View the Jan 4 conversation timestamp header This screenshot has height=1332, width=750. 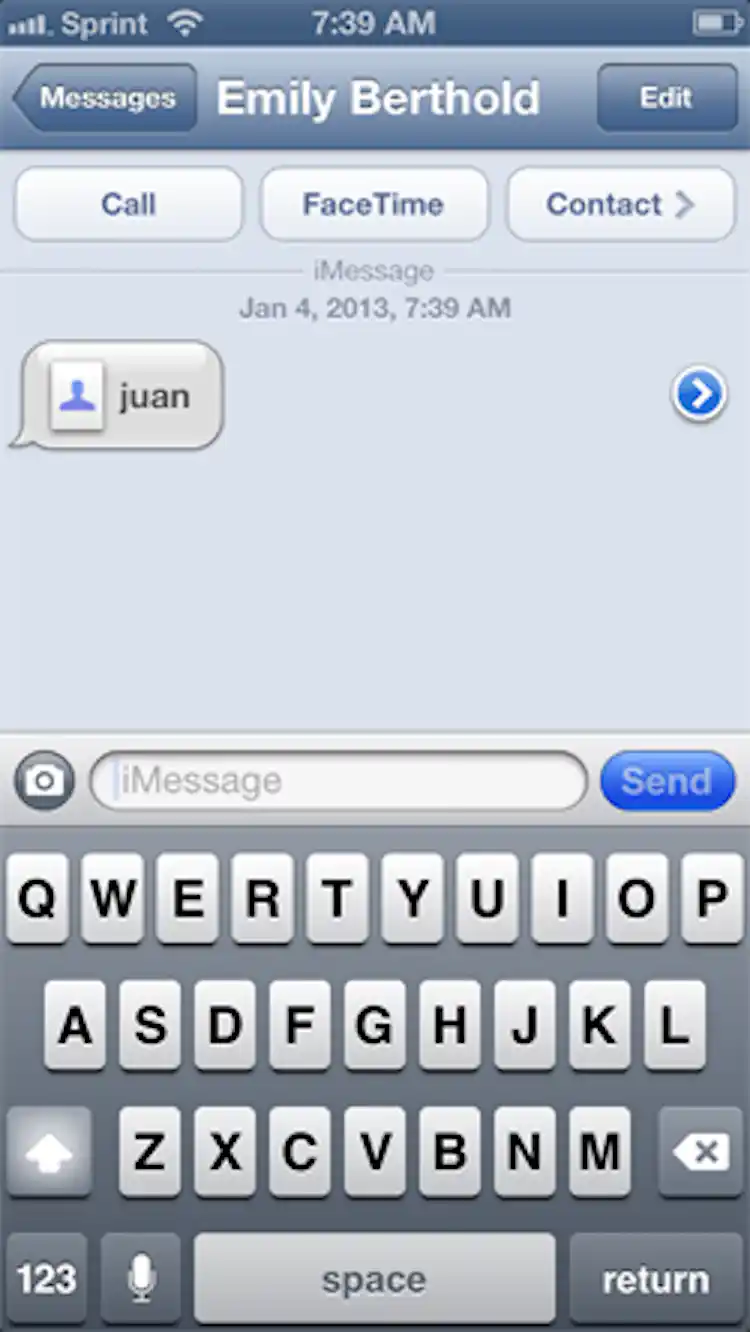(x=375, y=308)
